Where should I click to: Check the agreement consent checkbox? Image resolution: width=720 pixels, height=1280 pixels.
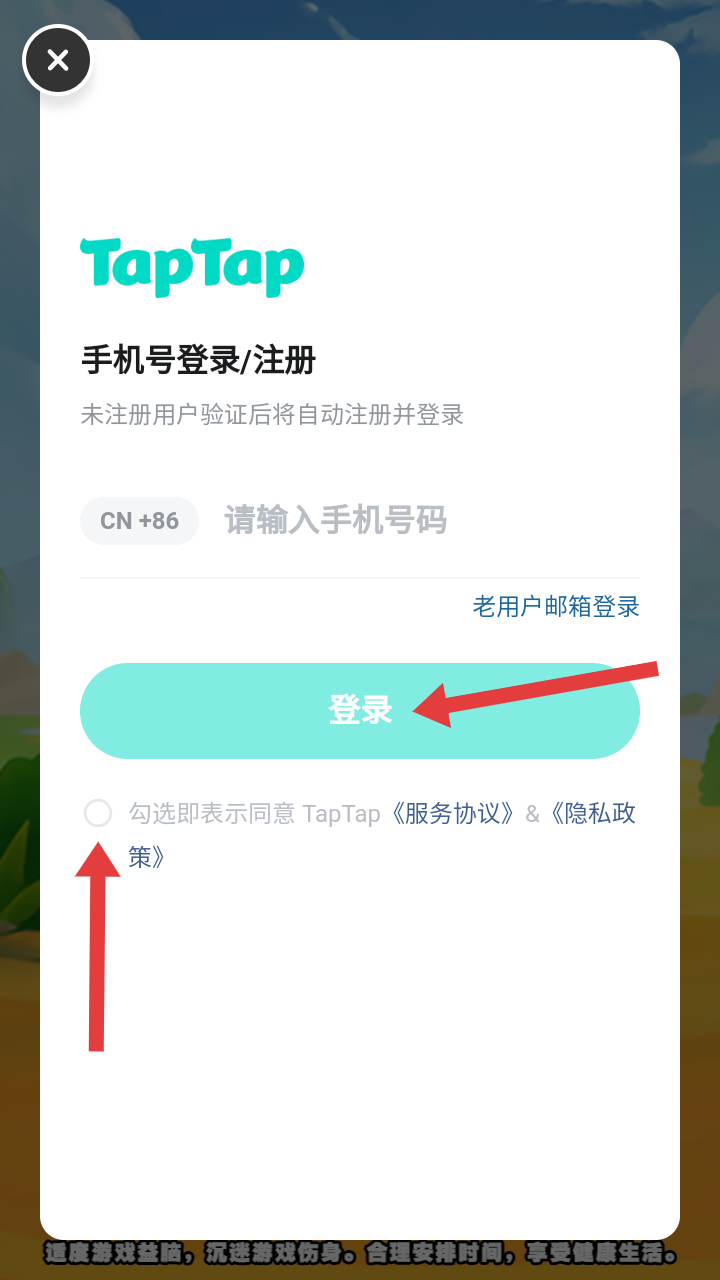click(98, 813)
